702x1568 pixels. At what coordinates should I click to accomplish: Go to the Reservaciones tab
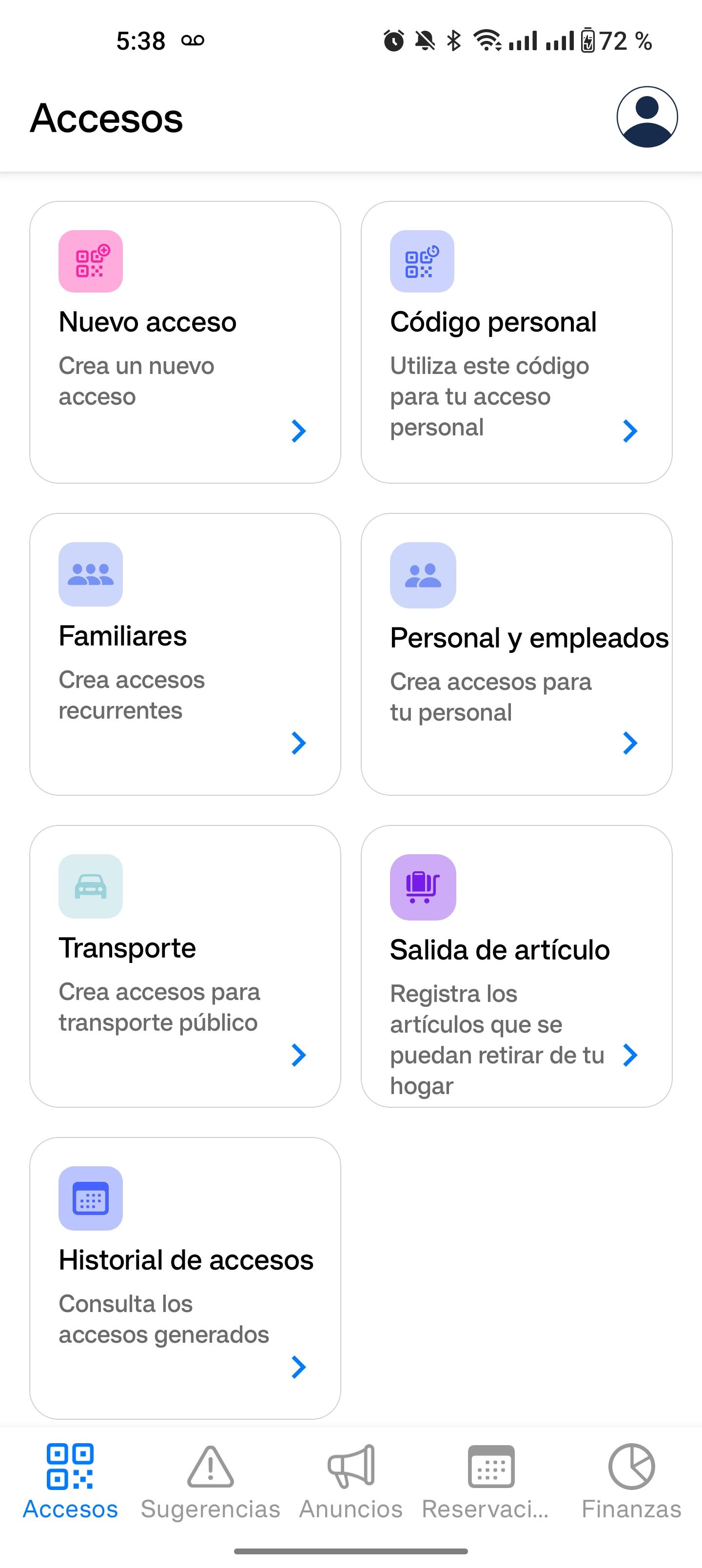491,1482
